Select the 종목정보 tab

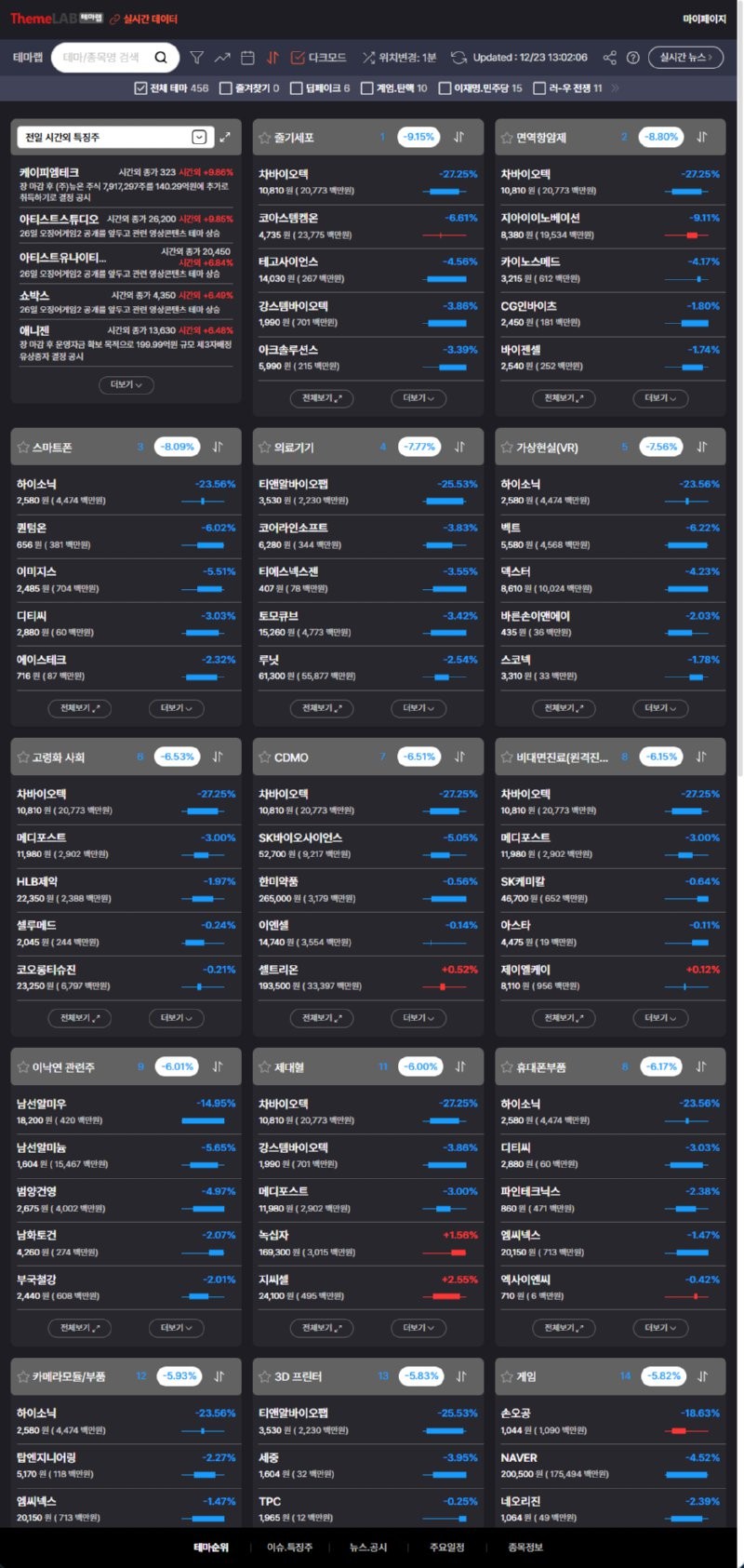525,1548
